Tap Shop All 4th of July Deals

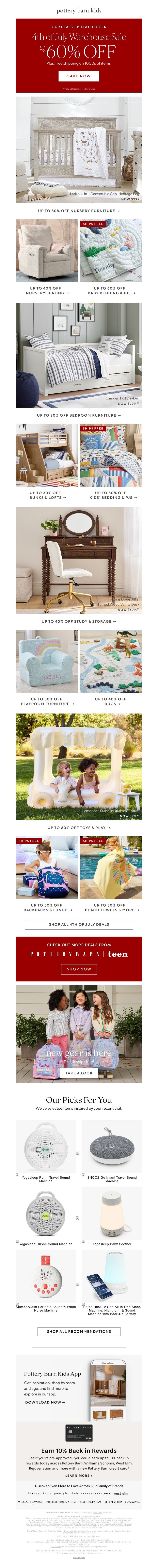pyautogui.click(x=79, y=924)
